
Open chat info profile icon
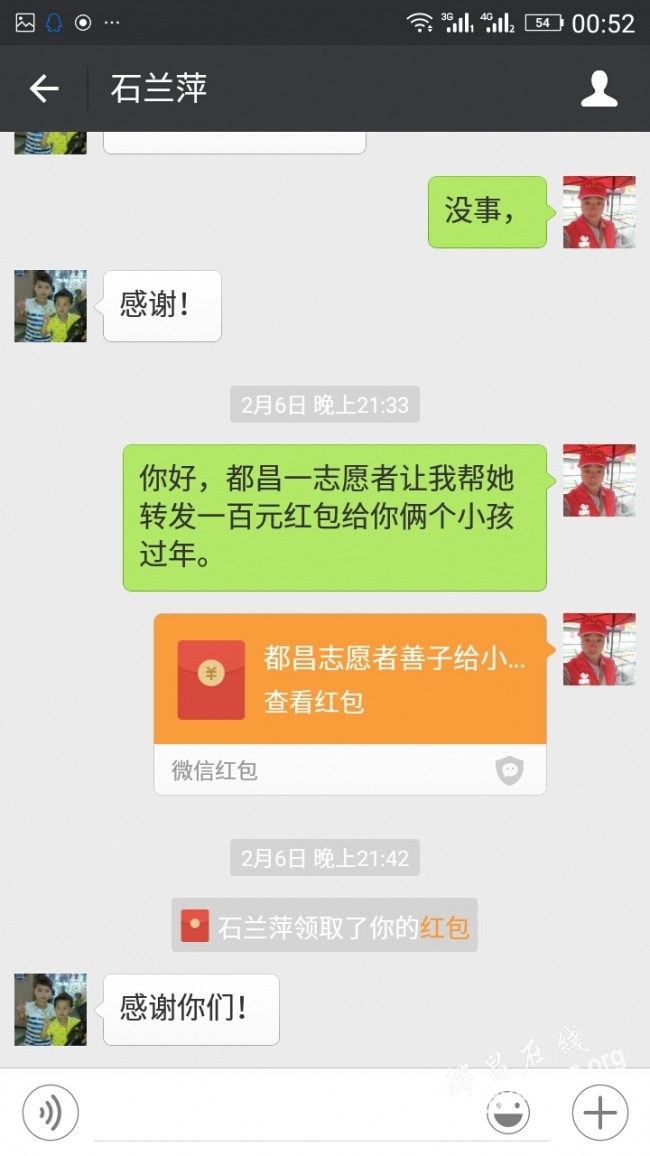pyautogui.click(x=598, y=89)
